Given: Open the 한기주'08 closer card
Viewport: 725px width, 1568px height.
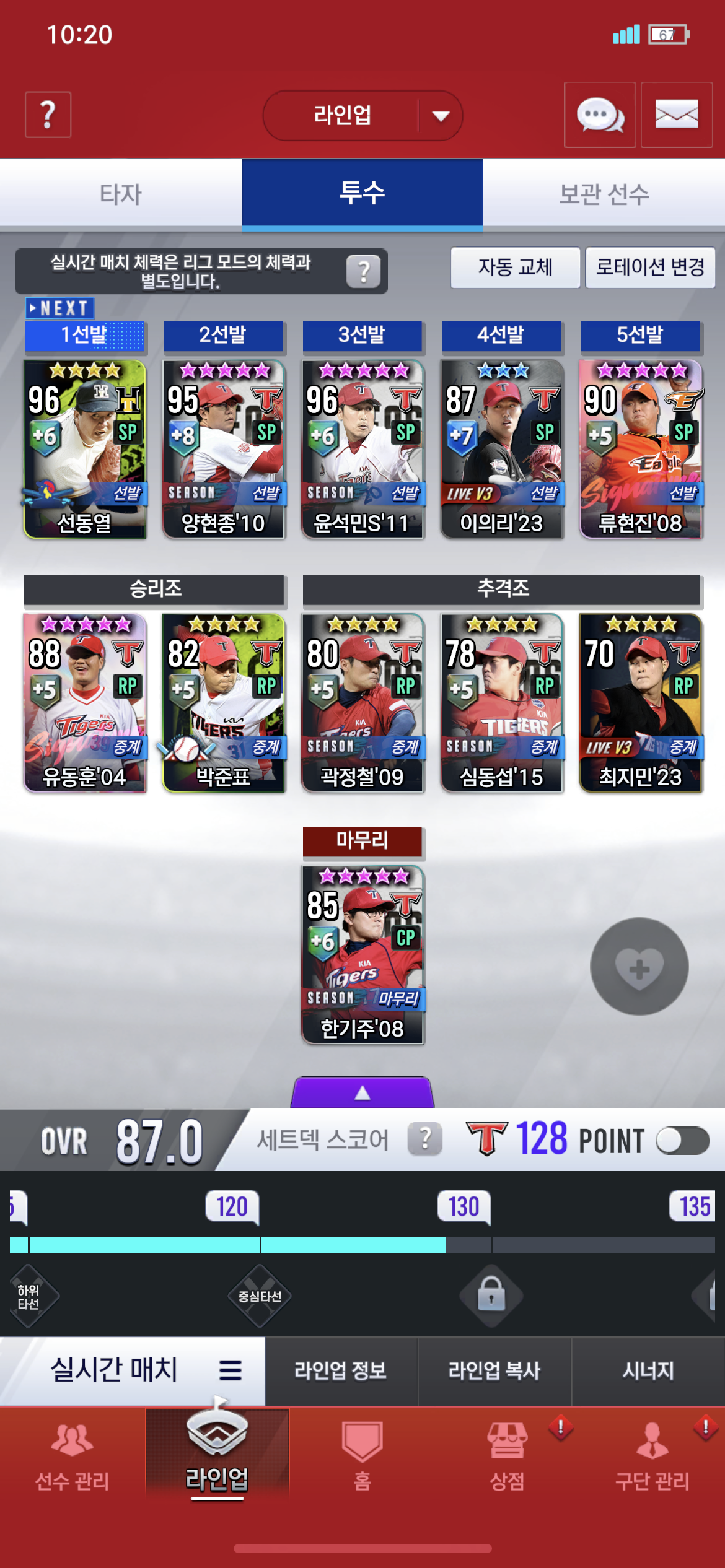Looking at the screenshot, I should (x=362, y=954).
